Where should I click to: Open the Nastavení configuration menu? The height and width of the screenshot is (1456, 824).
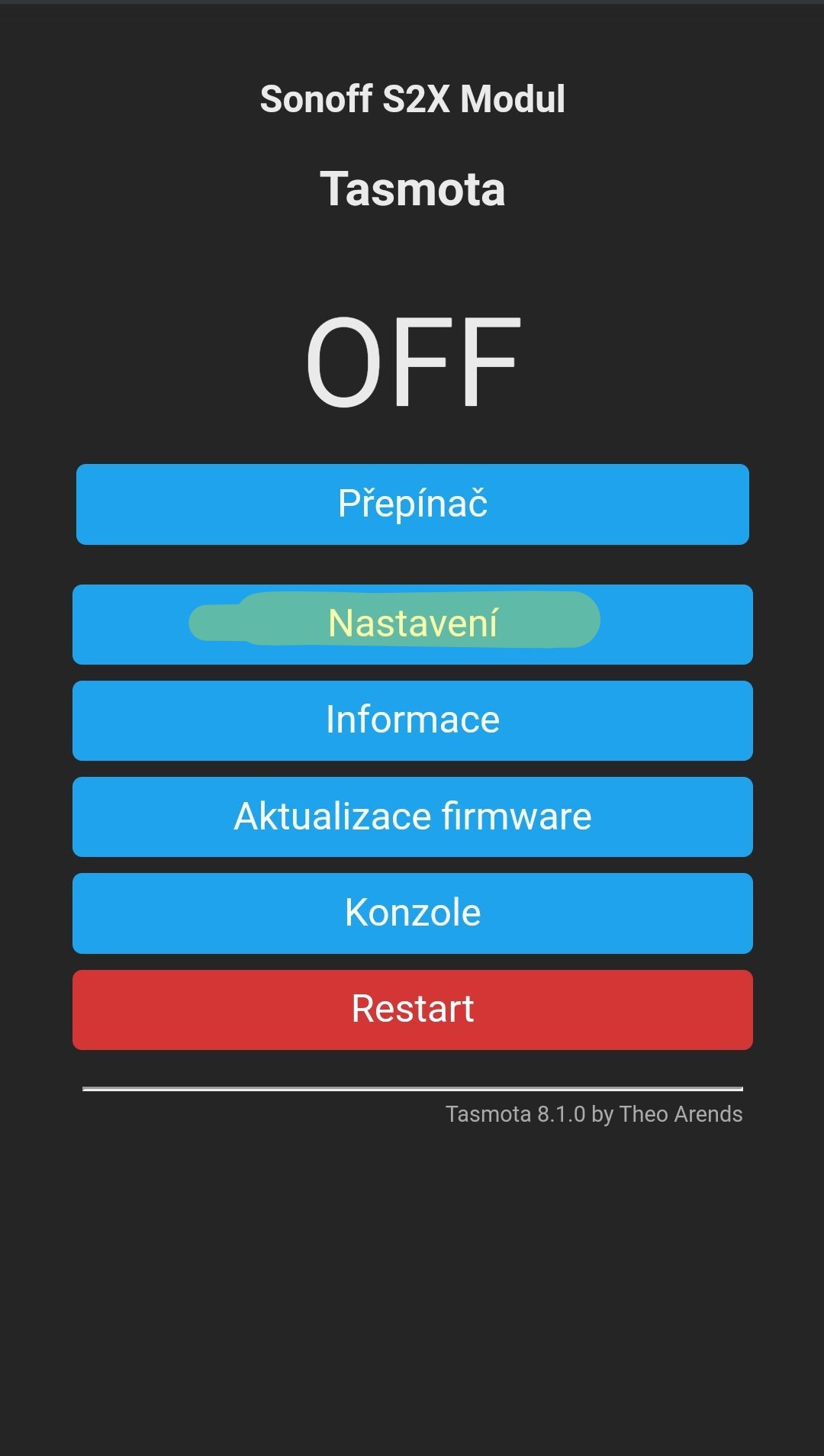click(412, 624)
